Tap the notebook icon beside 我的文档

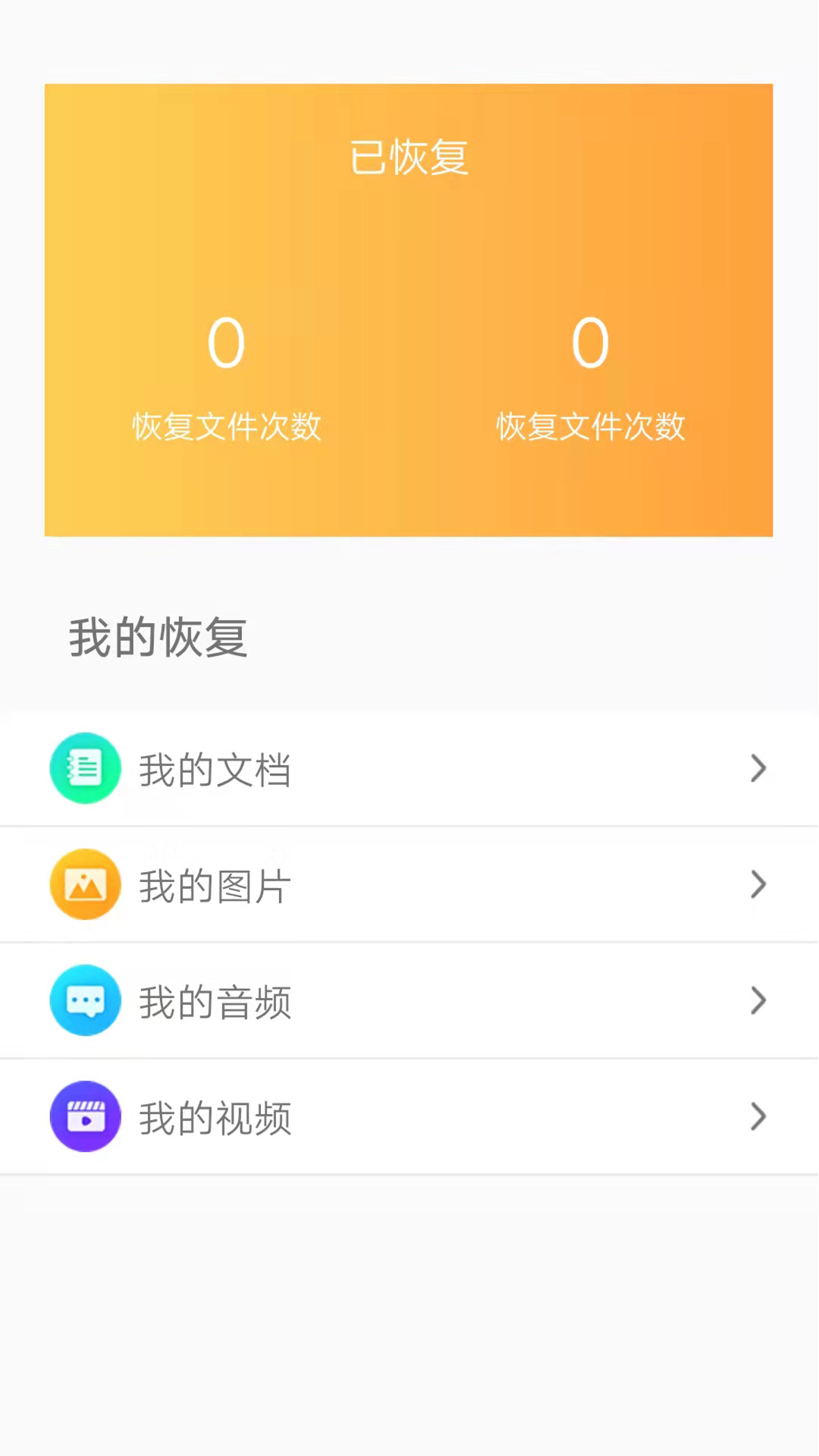point(85,768)
